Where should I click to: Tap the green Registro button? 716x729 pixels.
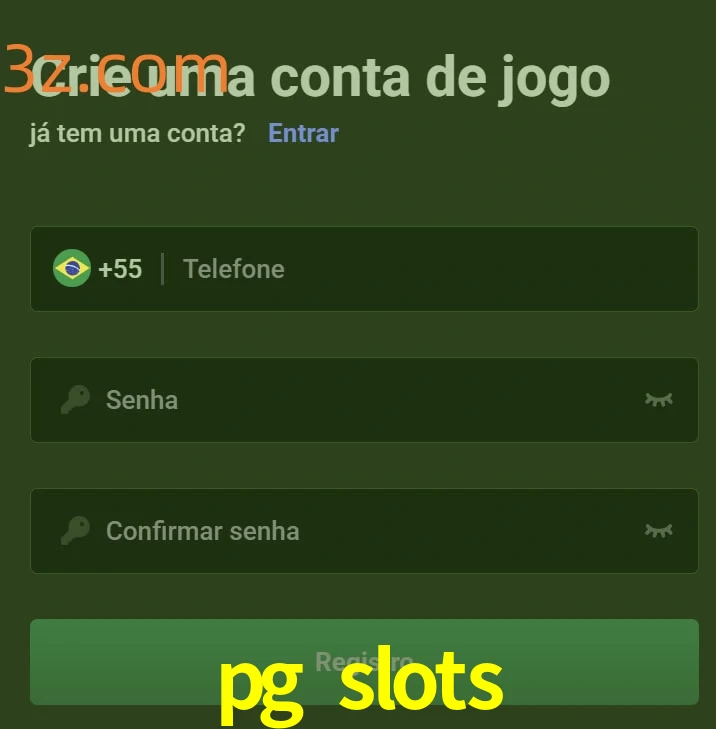coord(364,661)
